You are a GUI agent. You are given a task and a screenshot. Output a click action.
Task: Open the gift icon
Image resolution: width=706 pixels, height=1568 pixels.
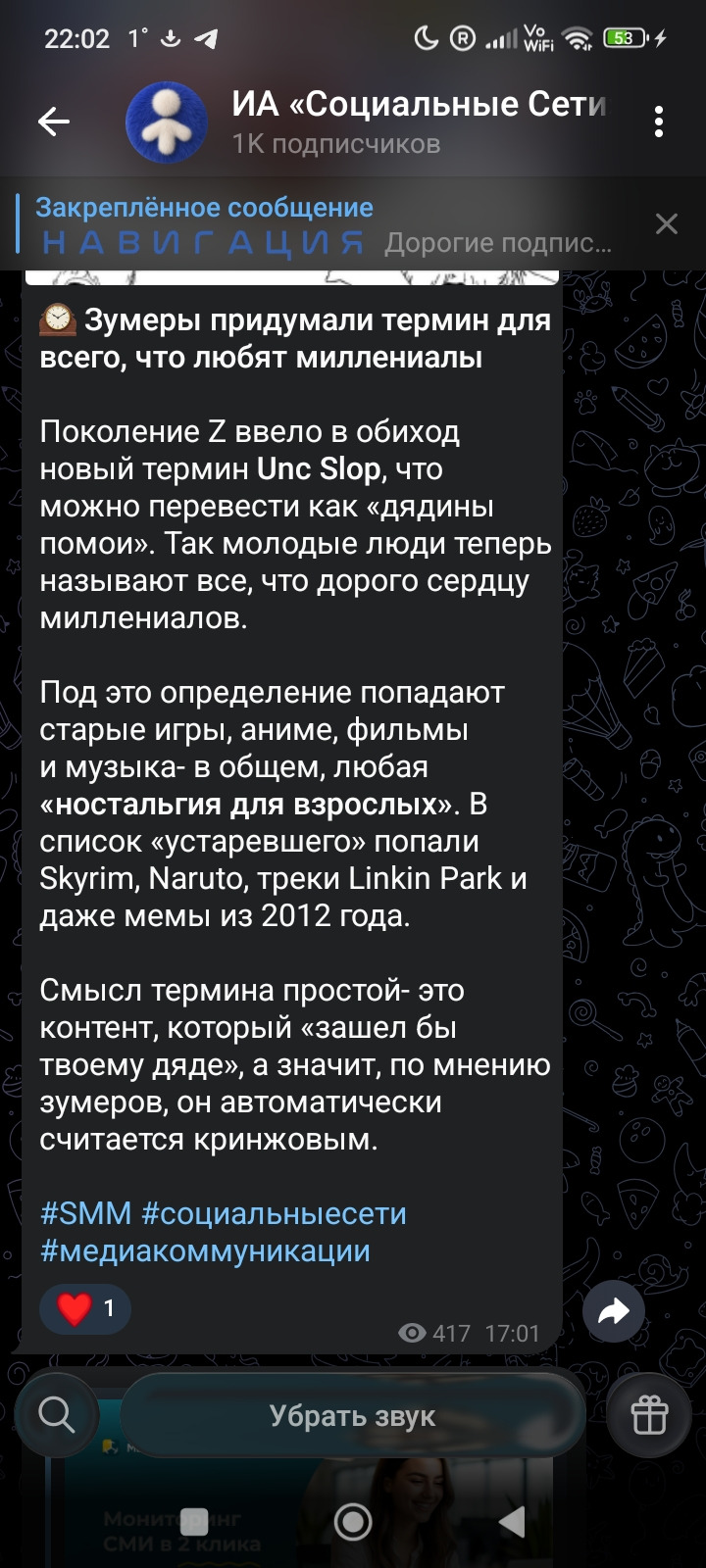[649, 1415]
